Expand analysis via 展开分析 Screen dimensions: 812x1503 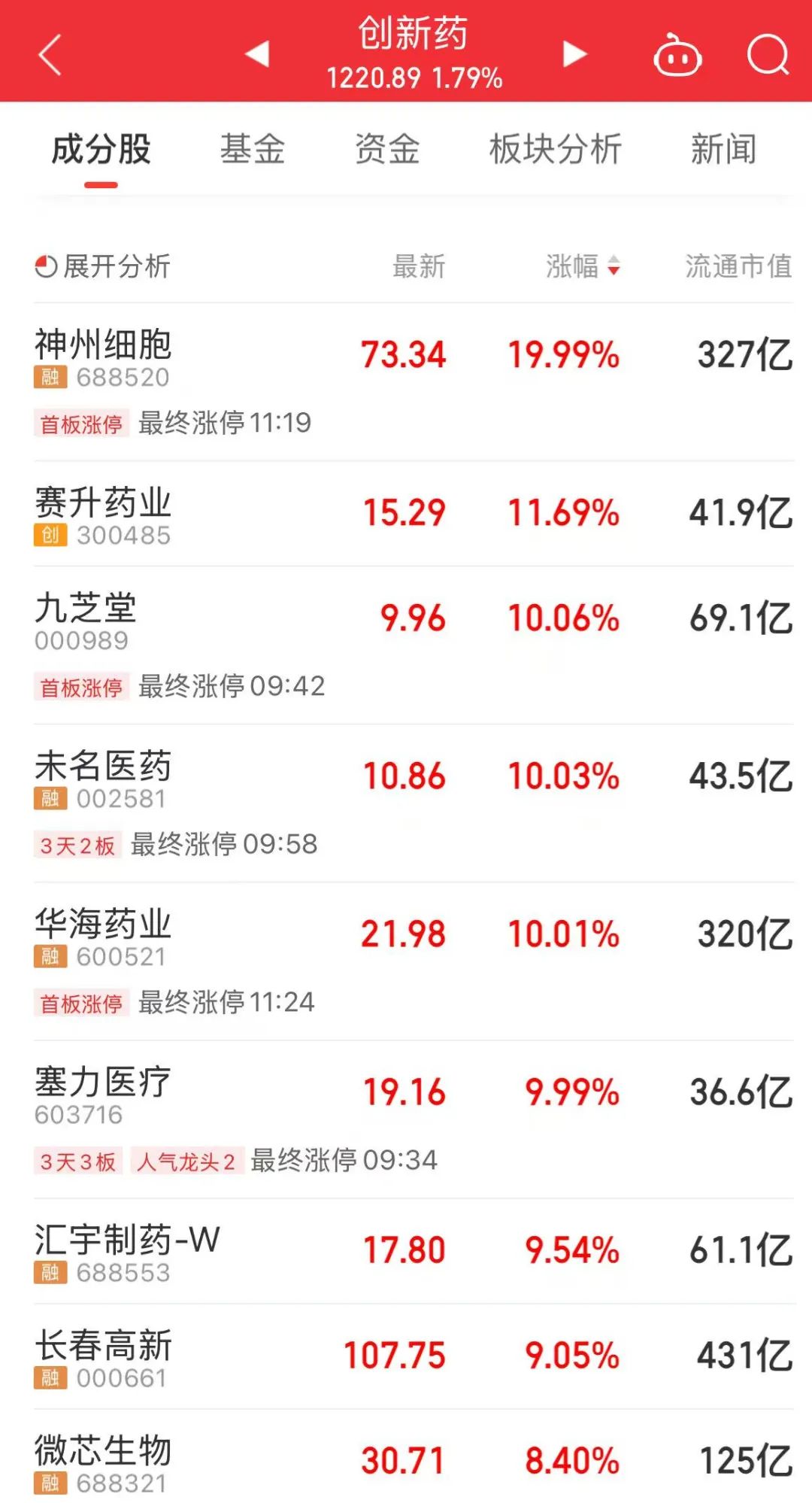pos(103,266)
